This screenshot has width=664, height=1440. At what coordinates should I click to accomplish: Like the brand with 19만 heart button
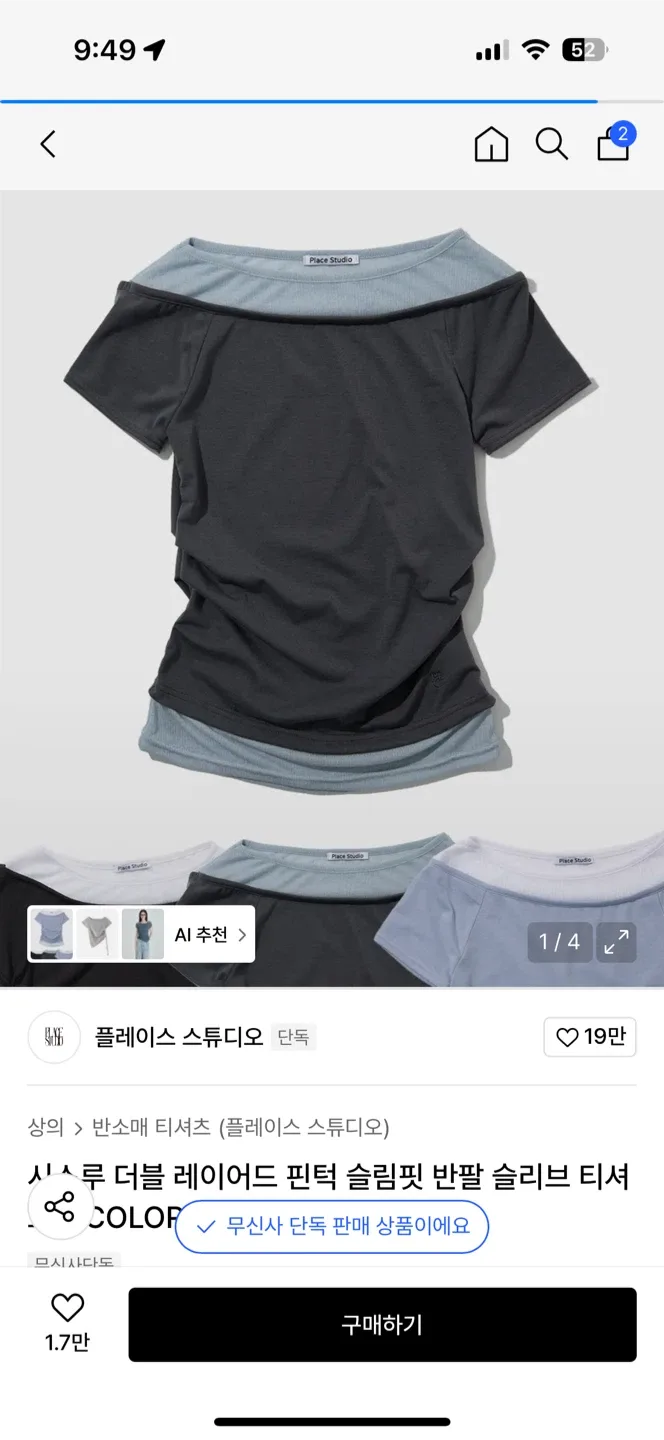click(590, 1037)
